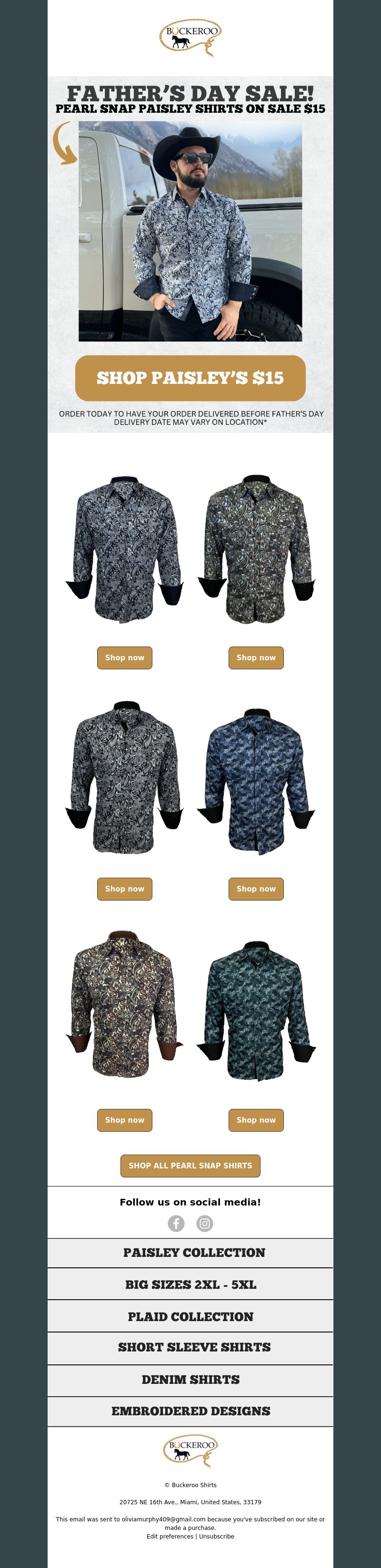Shop now under the blue paisley shirt

pyautogui.click(x=256, y=889)
